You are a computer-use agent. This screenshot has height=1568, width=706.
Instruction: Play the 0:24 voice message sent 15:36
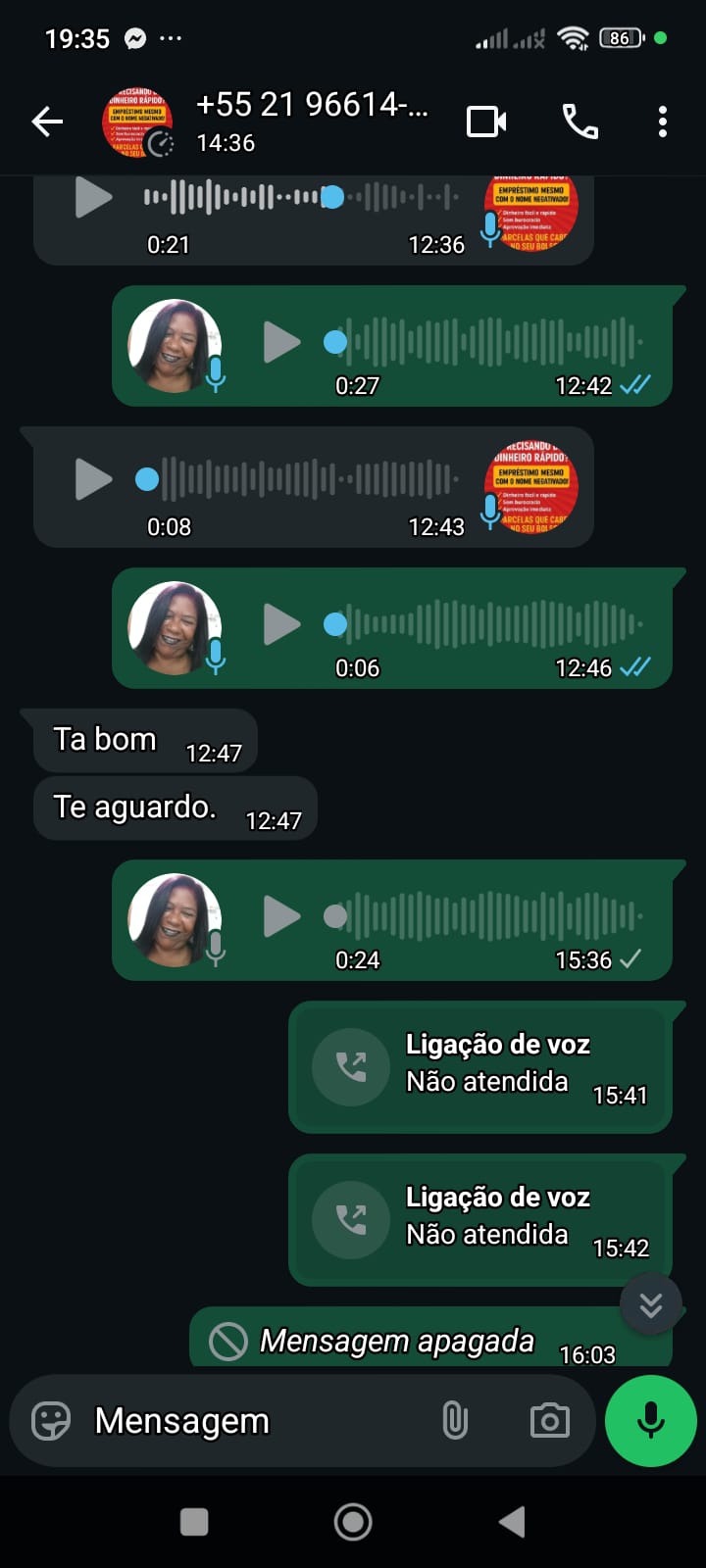(281, 917)
